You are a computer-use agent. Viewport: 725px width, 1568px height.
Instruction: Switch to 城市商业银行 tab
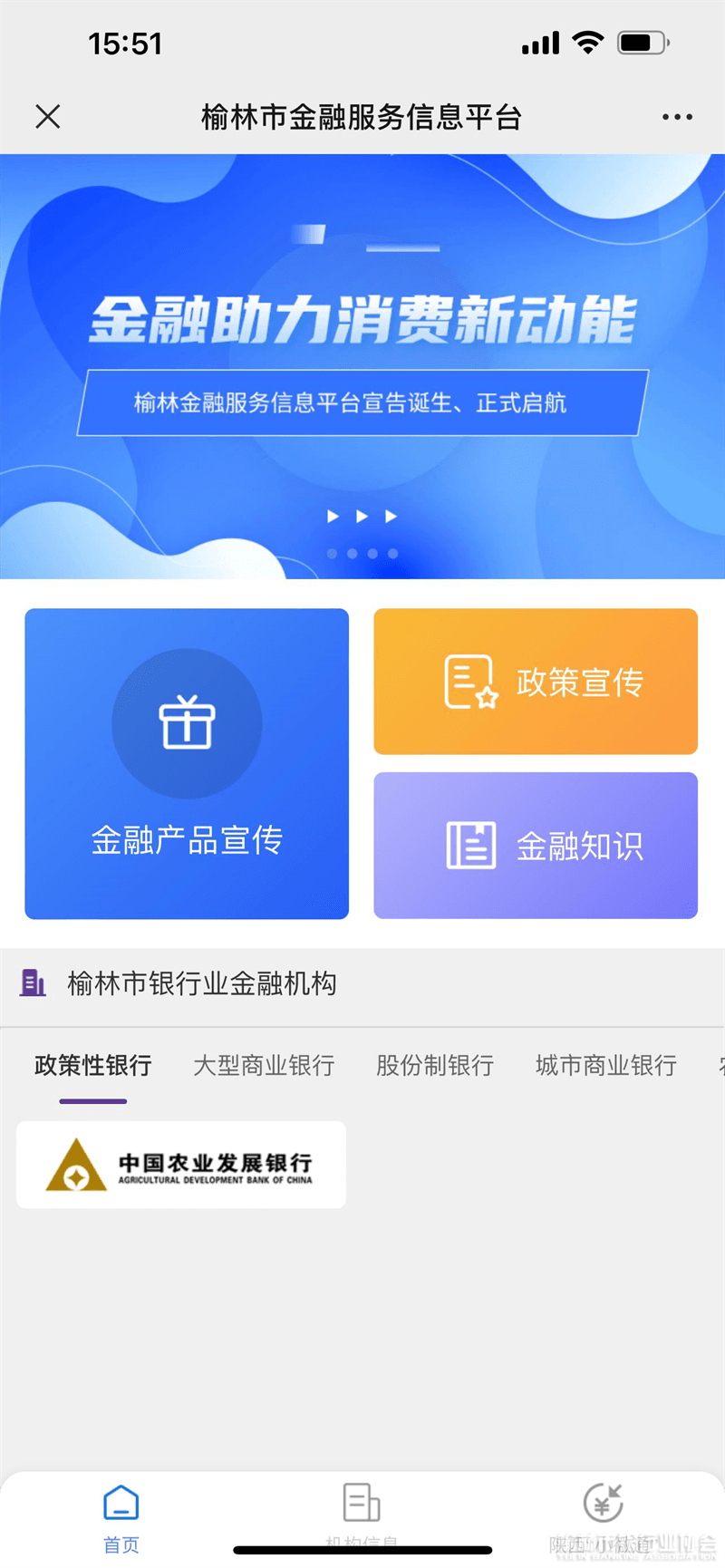pos(606,1066)
